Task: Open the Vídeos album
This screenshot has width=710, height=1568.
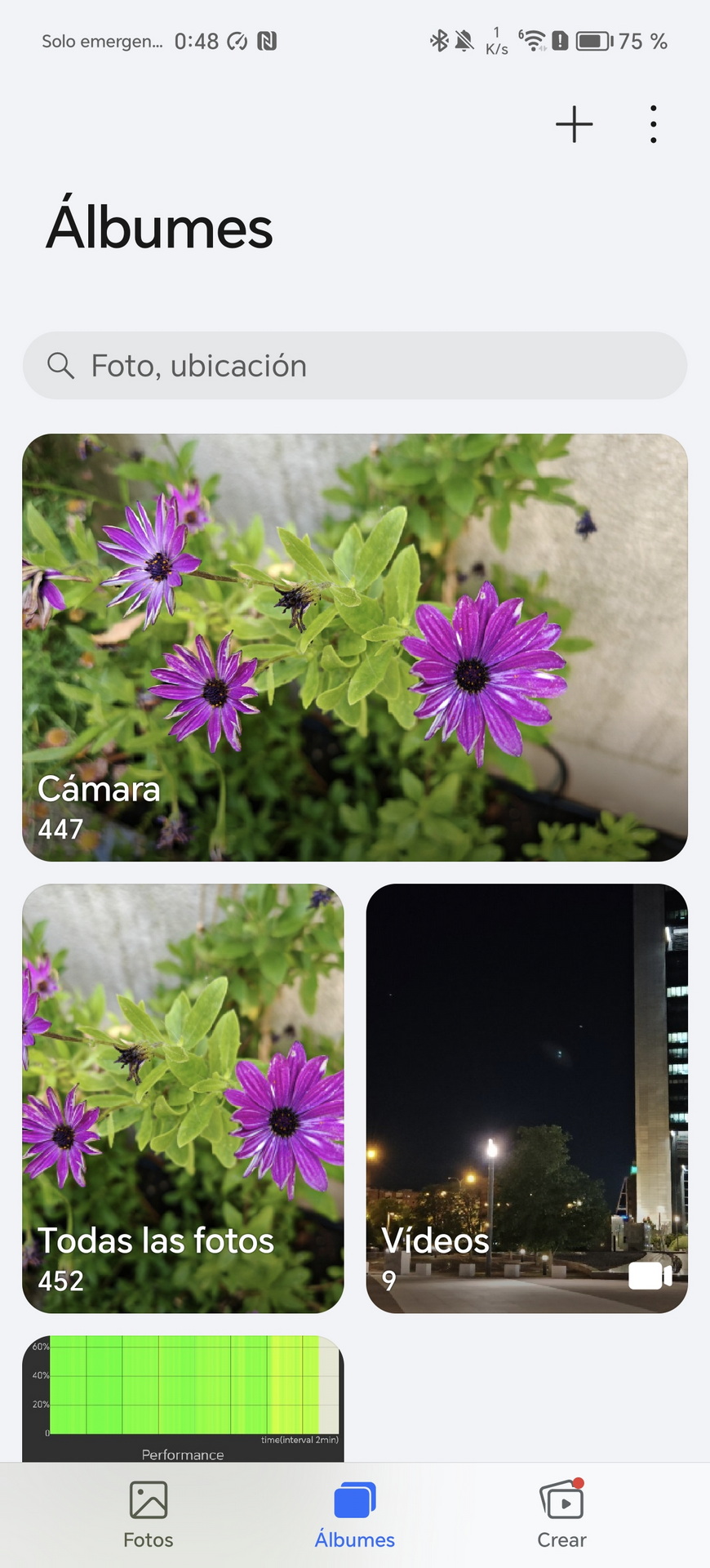Action: tap(527, 1098)
